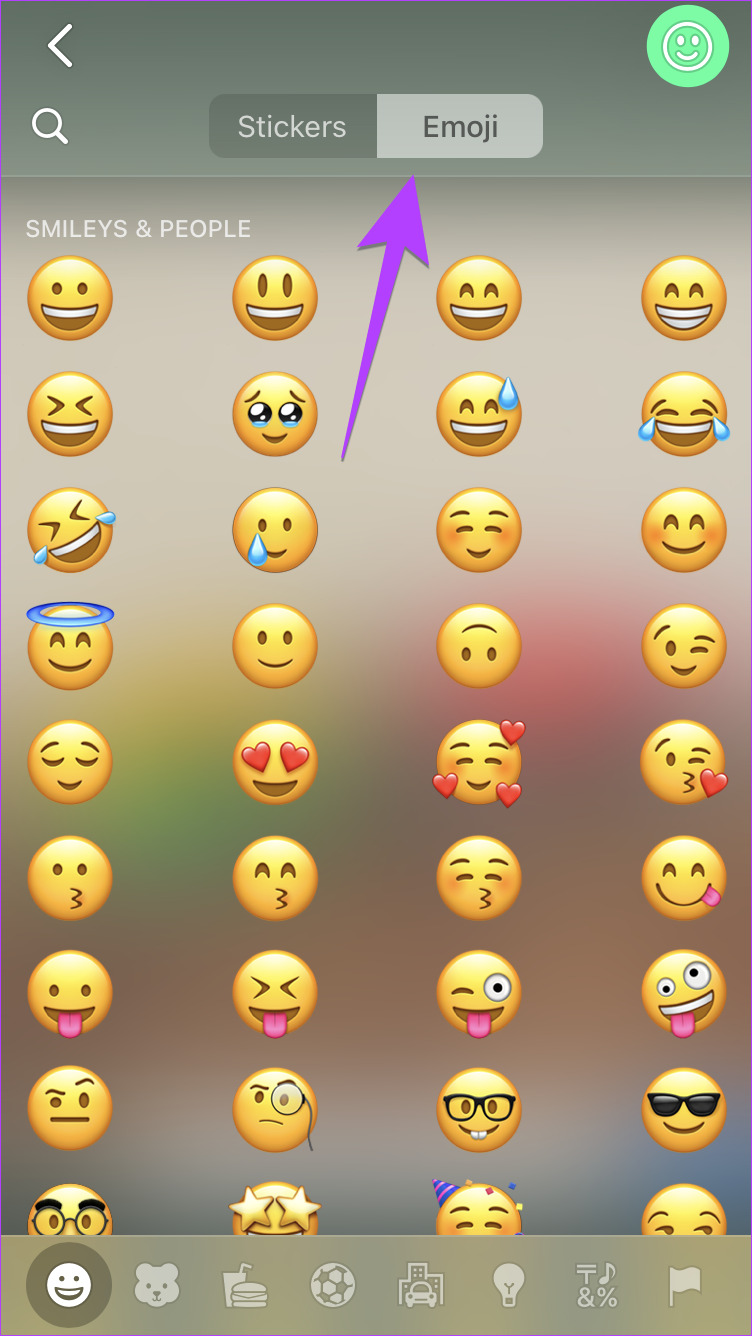Choose the heart eyes emoji
752x1336 pixels.
pos(275,762)
